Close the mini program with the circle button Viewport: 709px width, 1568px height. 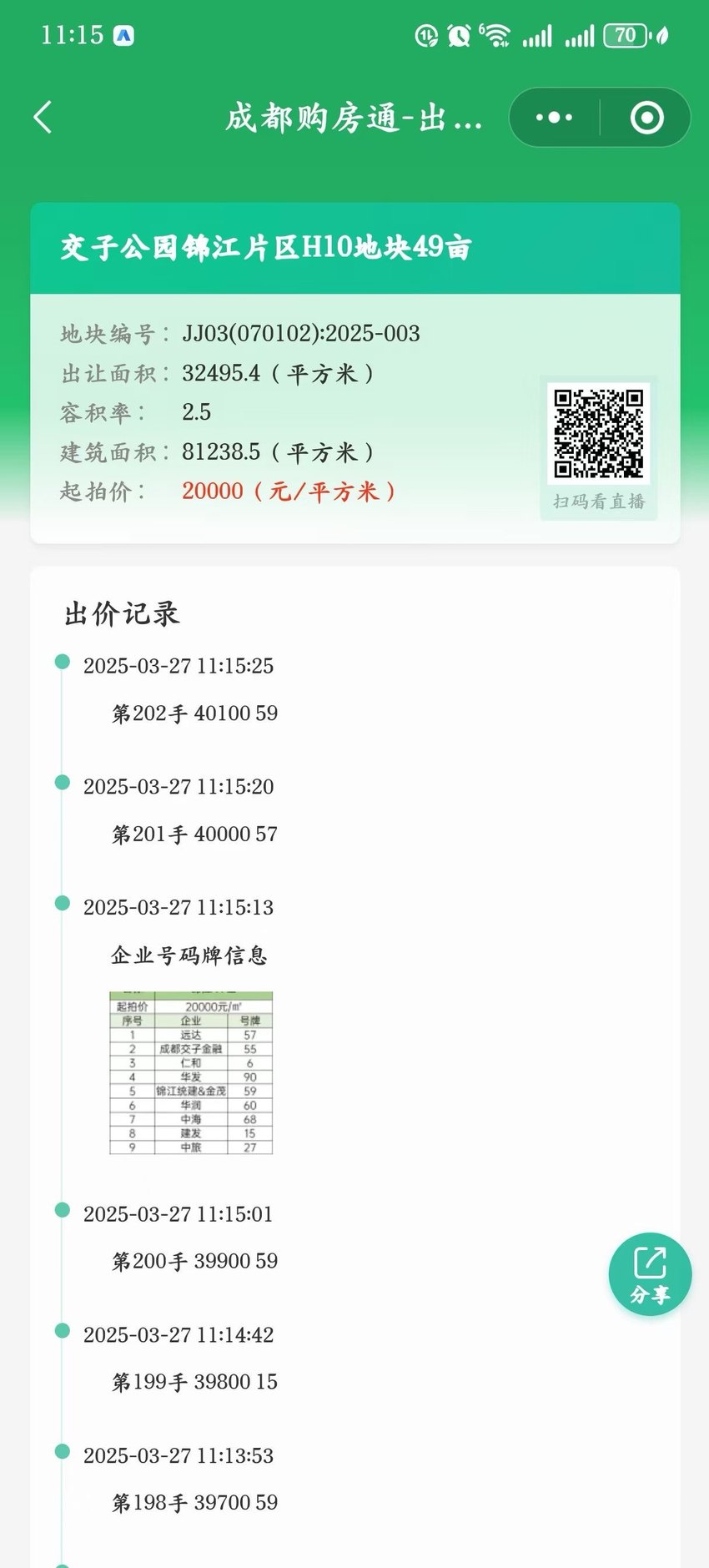[x=646, y=118]
